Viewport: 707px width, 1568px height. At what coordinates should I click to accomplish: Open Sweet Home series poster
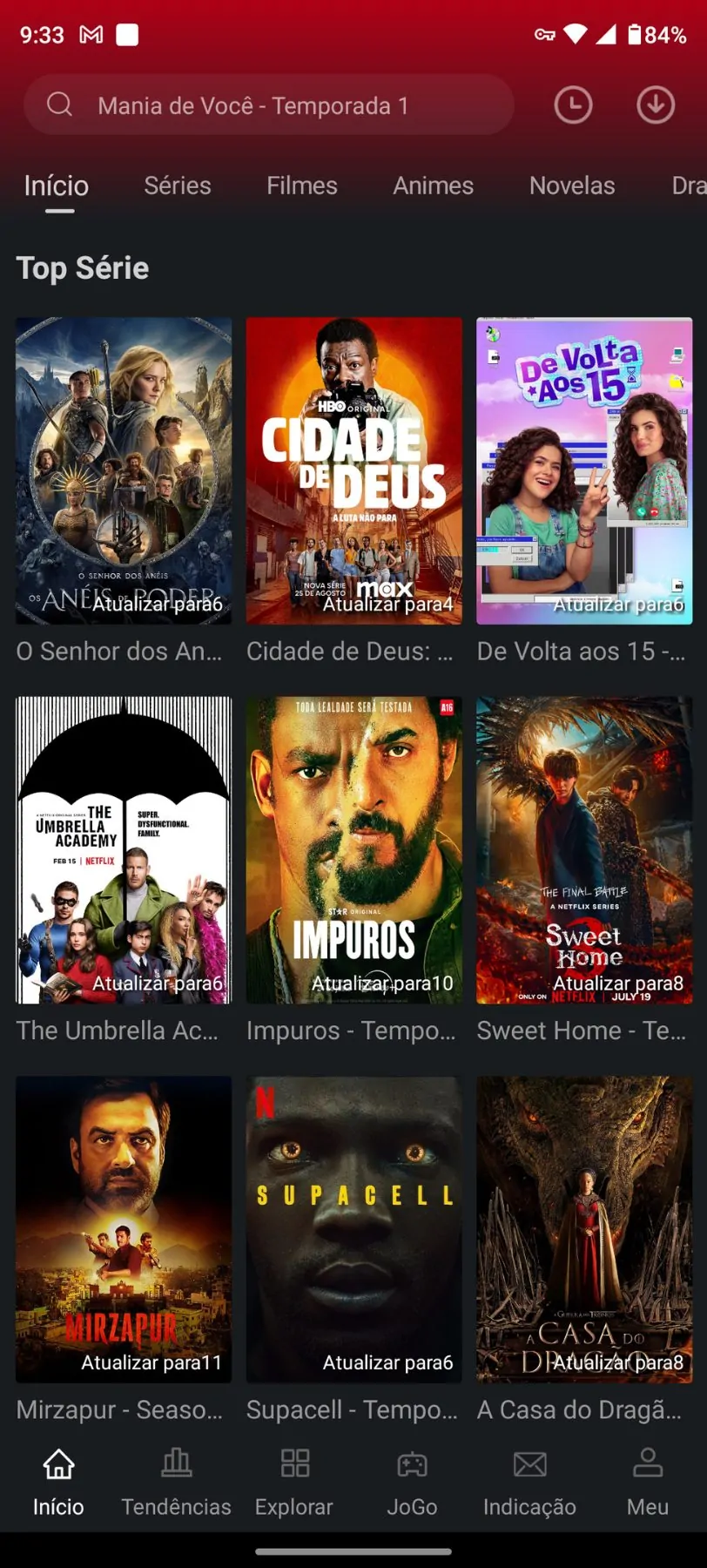click(x=584, y=849)
